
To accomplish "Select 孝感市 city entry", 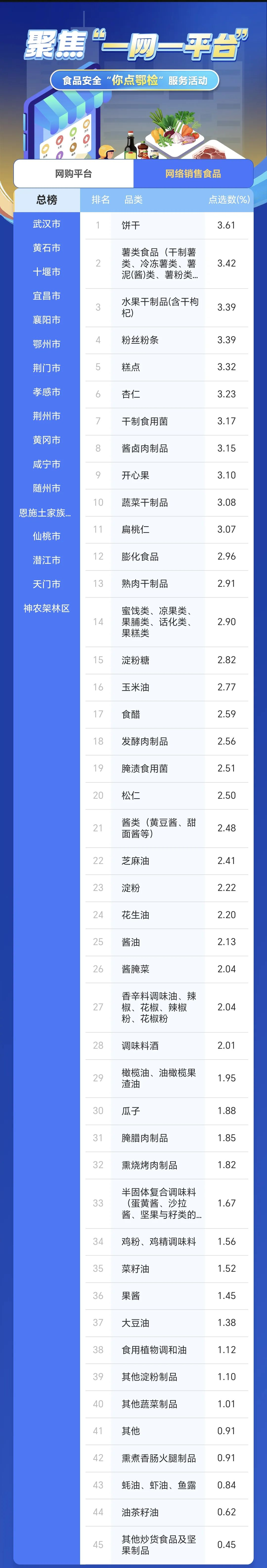I will [47, 392].
